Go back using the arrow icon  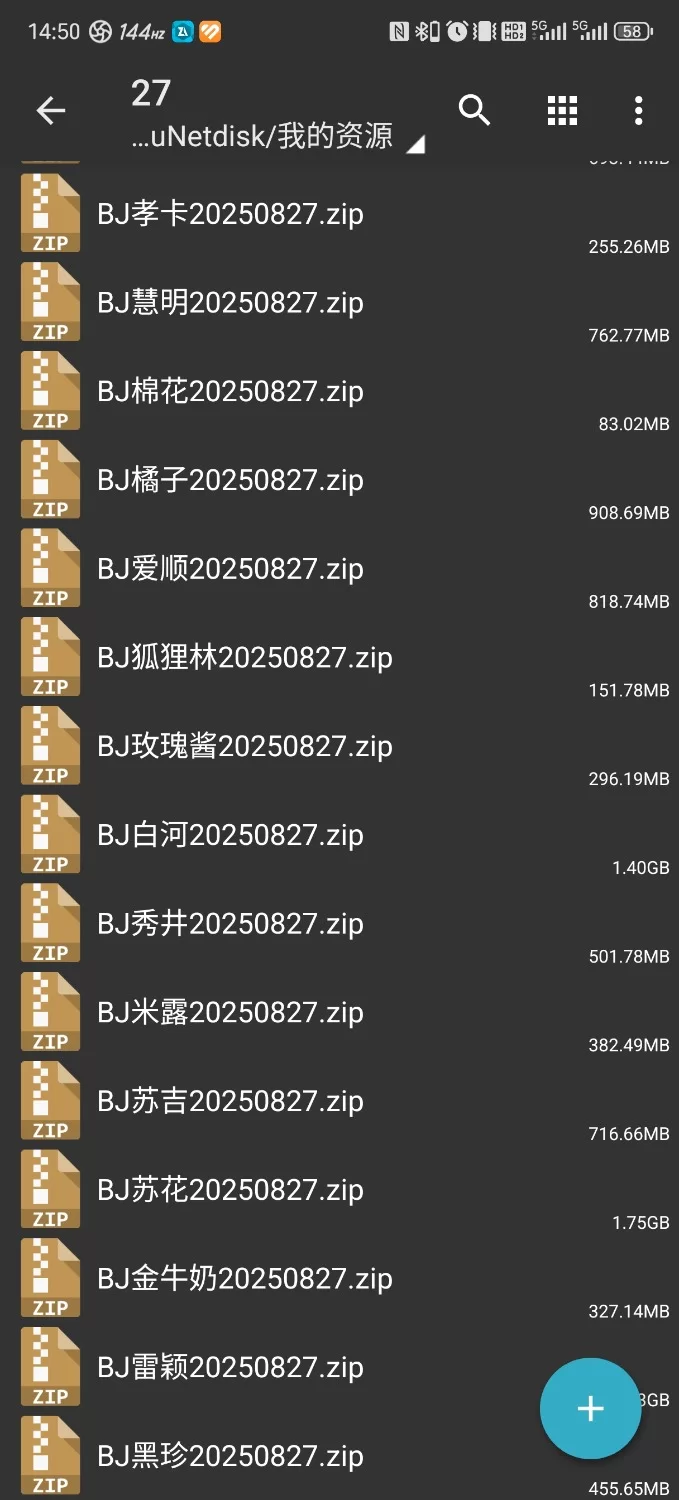coord(50,111)
